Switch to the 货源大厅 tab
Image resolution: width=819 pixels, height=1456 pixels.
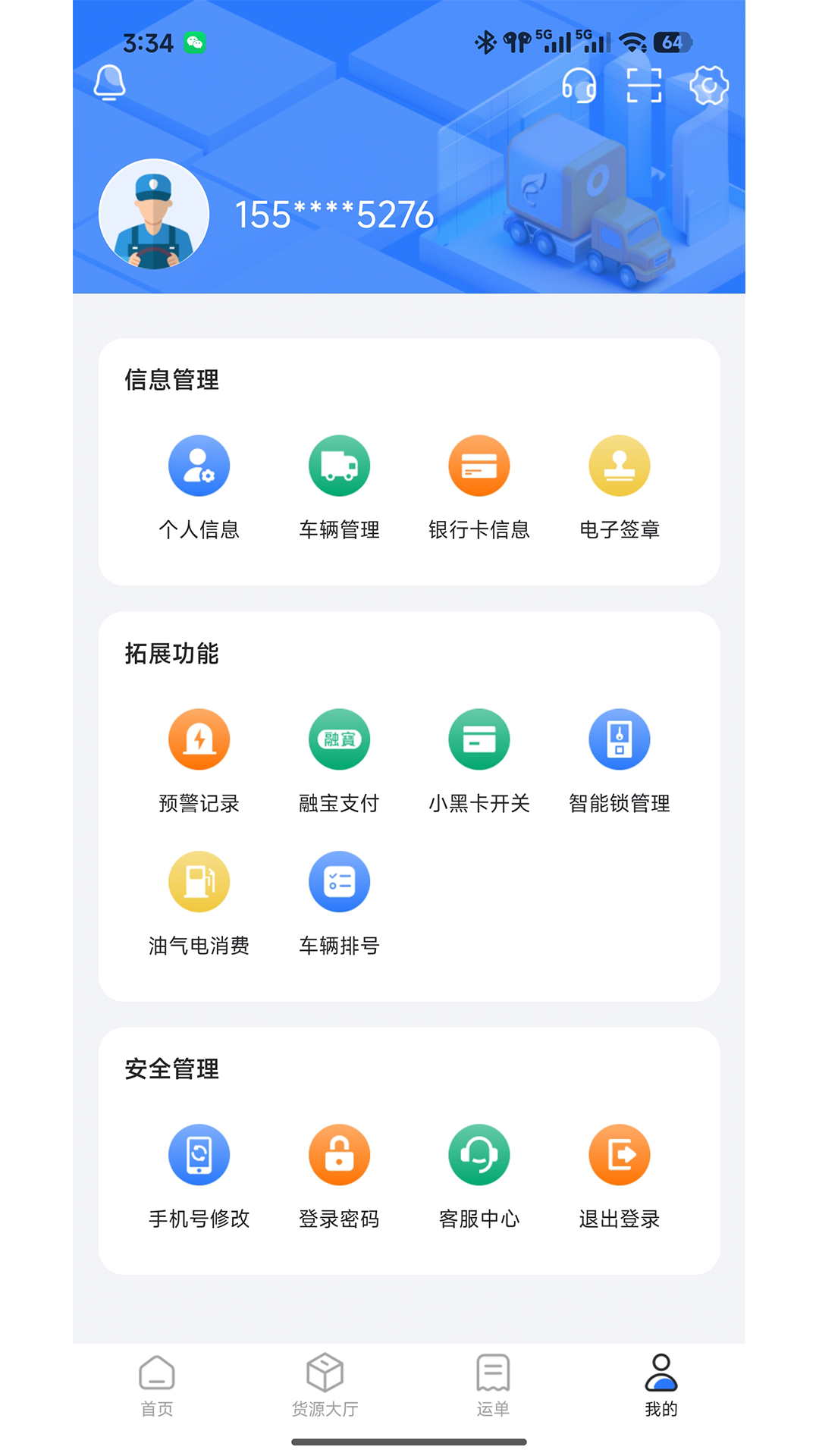coord(325,1388)
